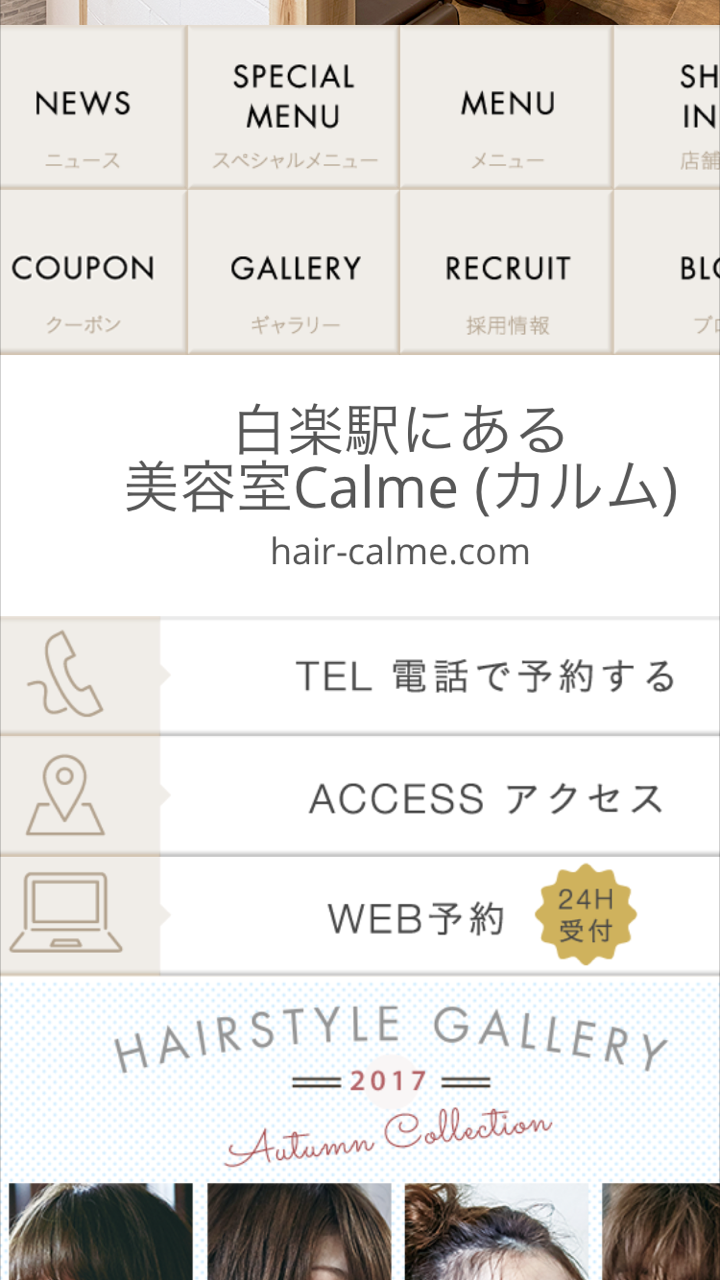Select the RECRUIT tile
720x1280 pixels.
coord(506,272)
